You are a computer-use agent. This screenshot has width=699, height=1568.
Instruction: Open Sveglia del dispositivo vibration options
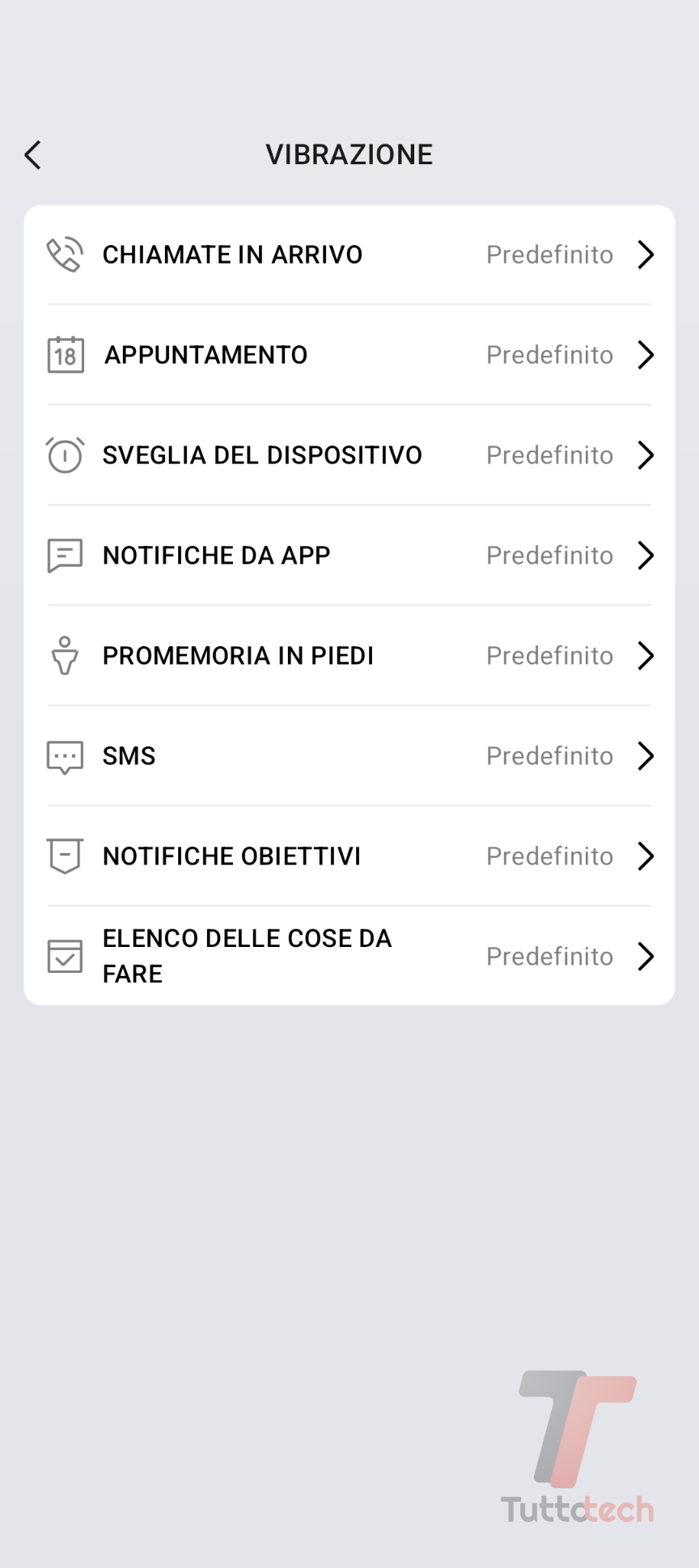pos(349,455)
